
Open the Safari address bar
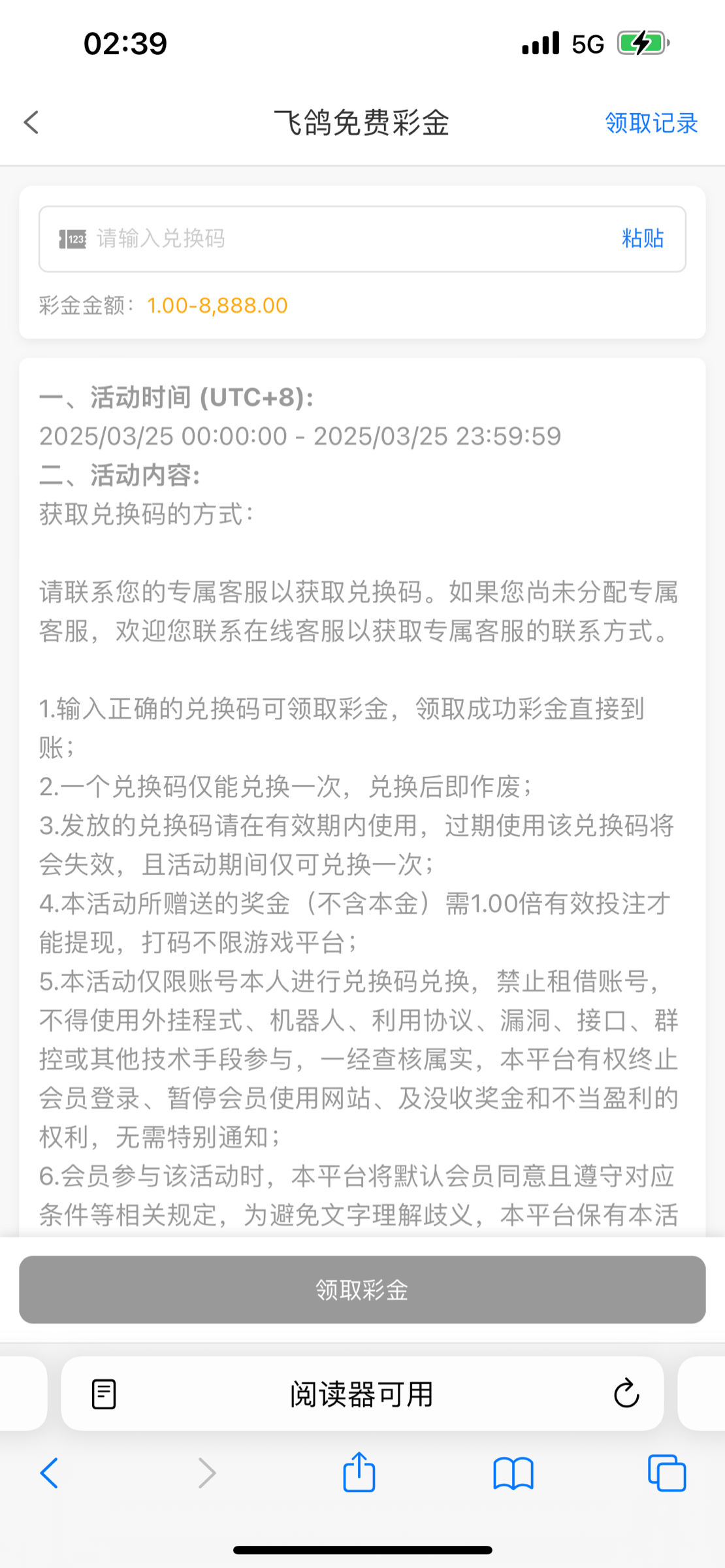coord(362,1394)
